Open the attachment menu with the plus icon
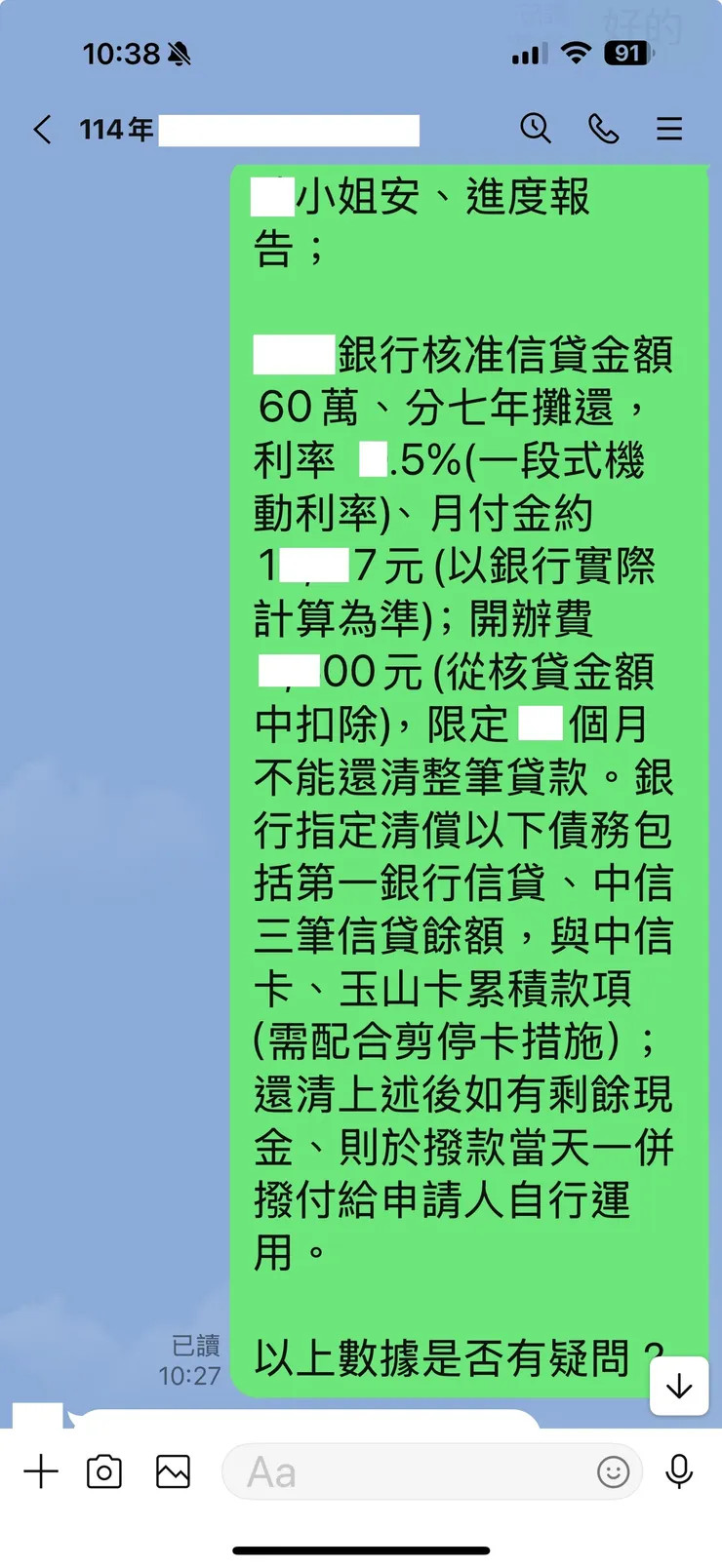722x1568 pixels. pos(41,1471)
